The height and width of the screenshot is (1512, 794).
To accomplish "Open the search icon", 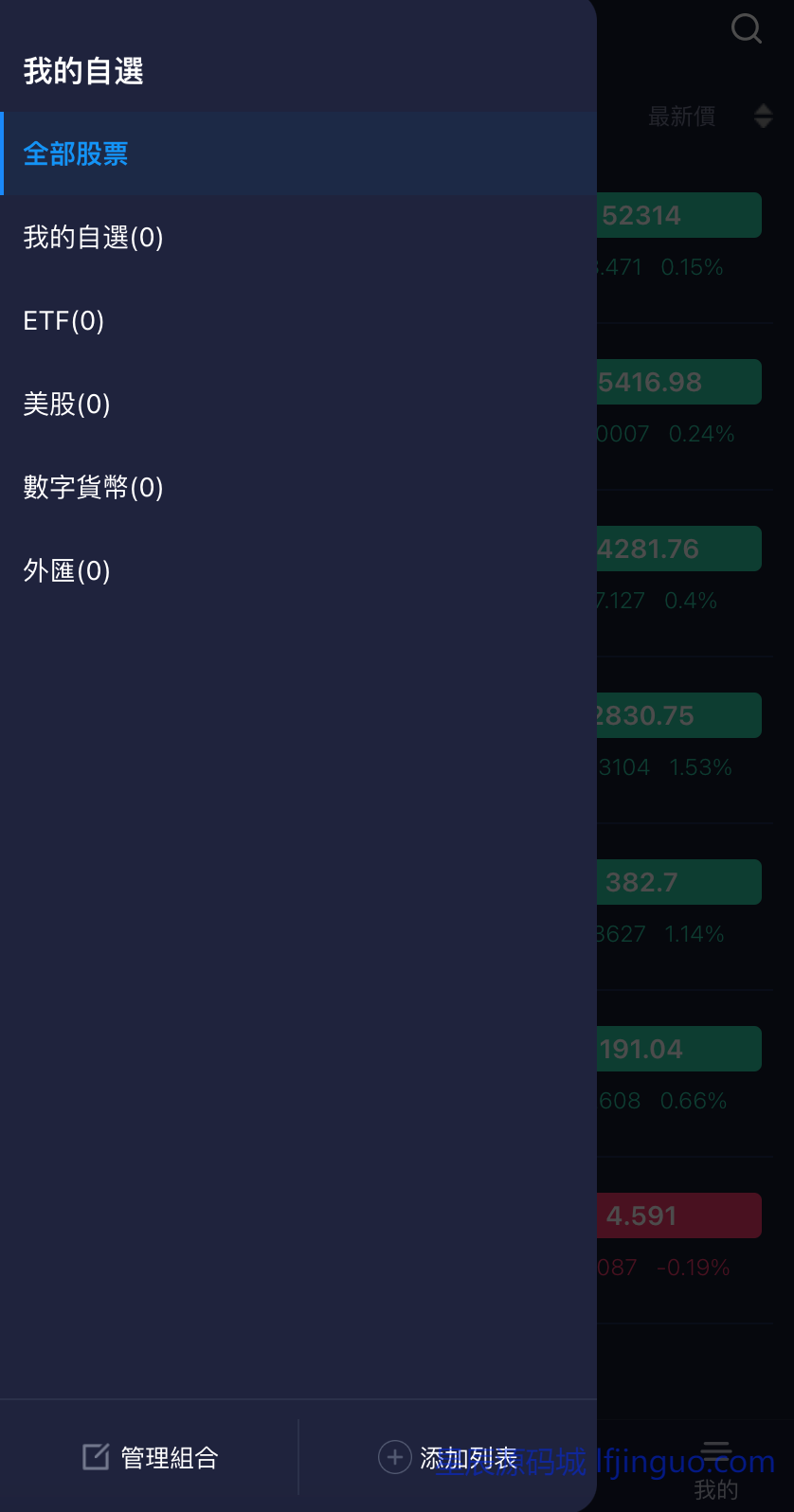I will point(746,28).
